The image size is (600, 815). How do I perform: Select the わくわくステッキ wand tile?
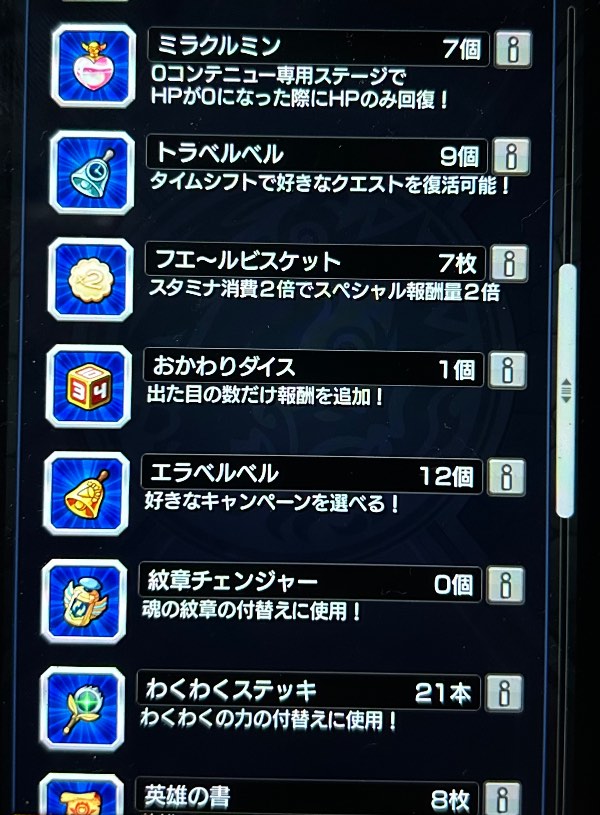pyautogui.click(x=82, y=709)
